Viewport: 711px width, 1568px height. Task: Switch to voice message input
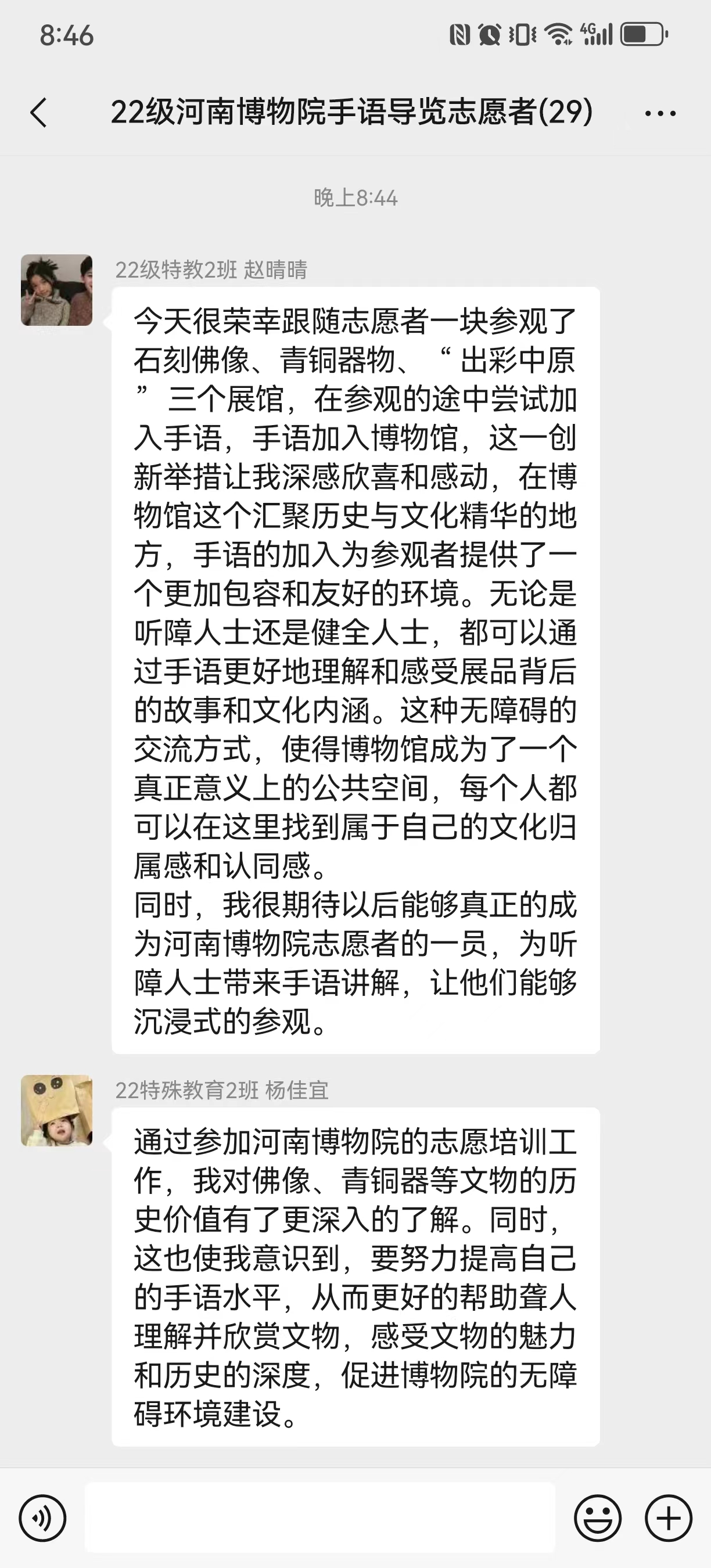click(x=42, y=1518)
